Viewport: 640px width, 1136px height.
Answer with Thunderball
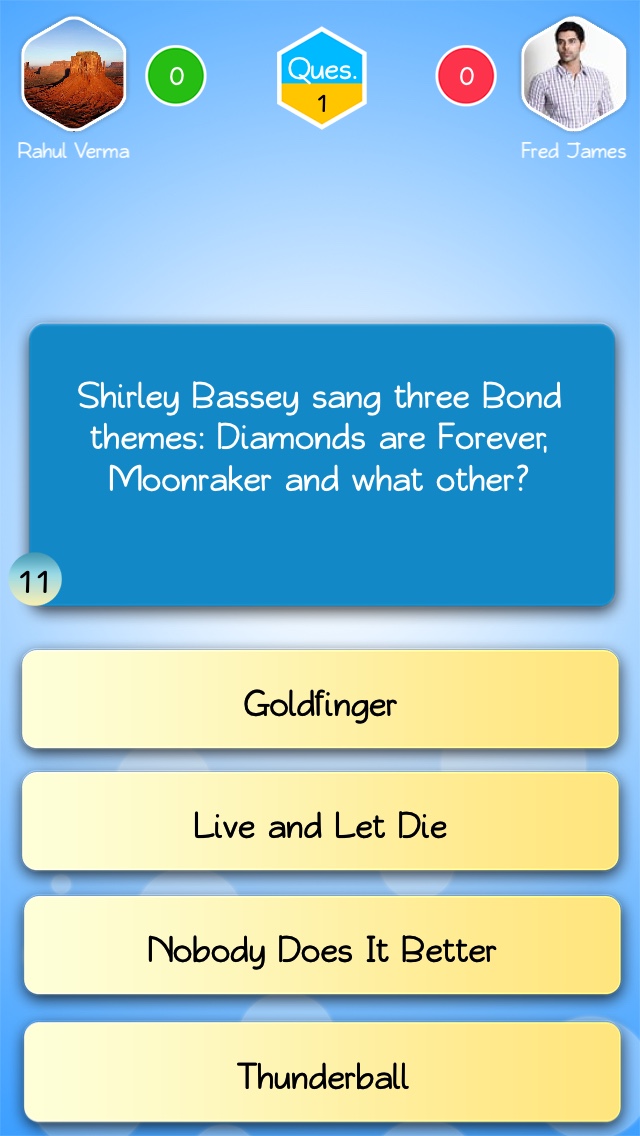click(320, 1072)
